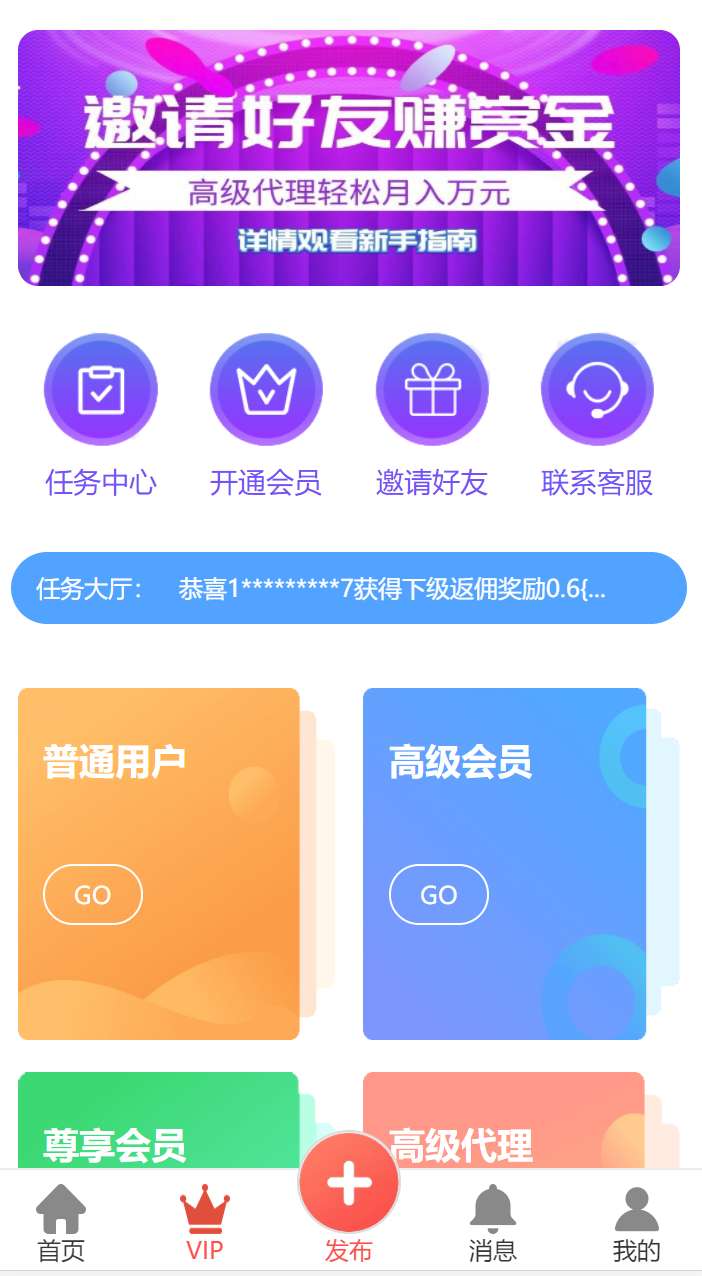Tap 邀请好友 gift icon
Screen dimensions: 702x1276
click(432, 390)
